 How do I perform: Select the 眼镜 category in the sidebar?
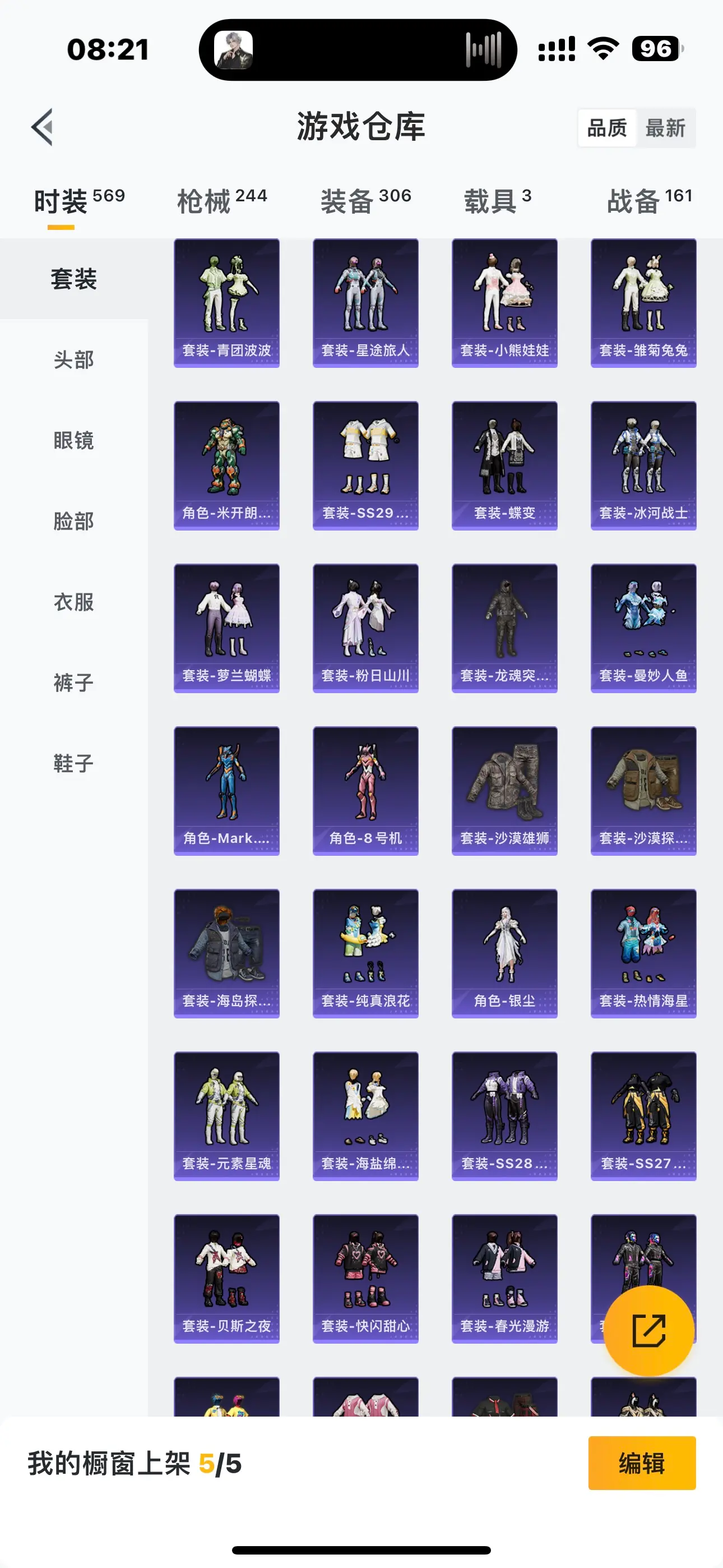click(73, 440)
